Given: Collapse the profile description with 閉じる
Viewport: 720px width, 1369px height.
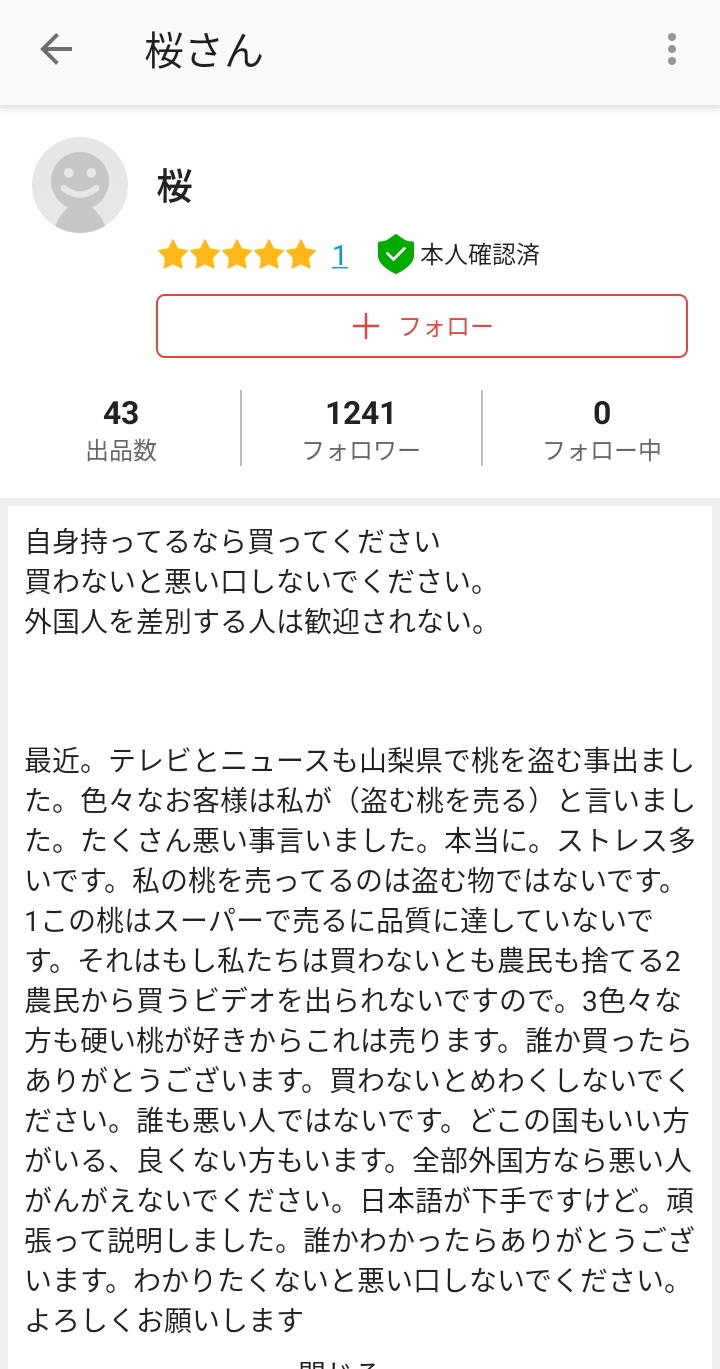Looking at the screenshot, I should pos(340,1363).
